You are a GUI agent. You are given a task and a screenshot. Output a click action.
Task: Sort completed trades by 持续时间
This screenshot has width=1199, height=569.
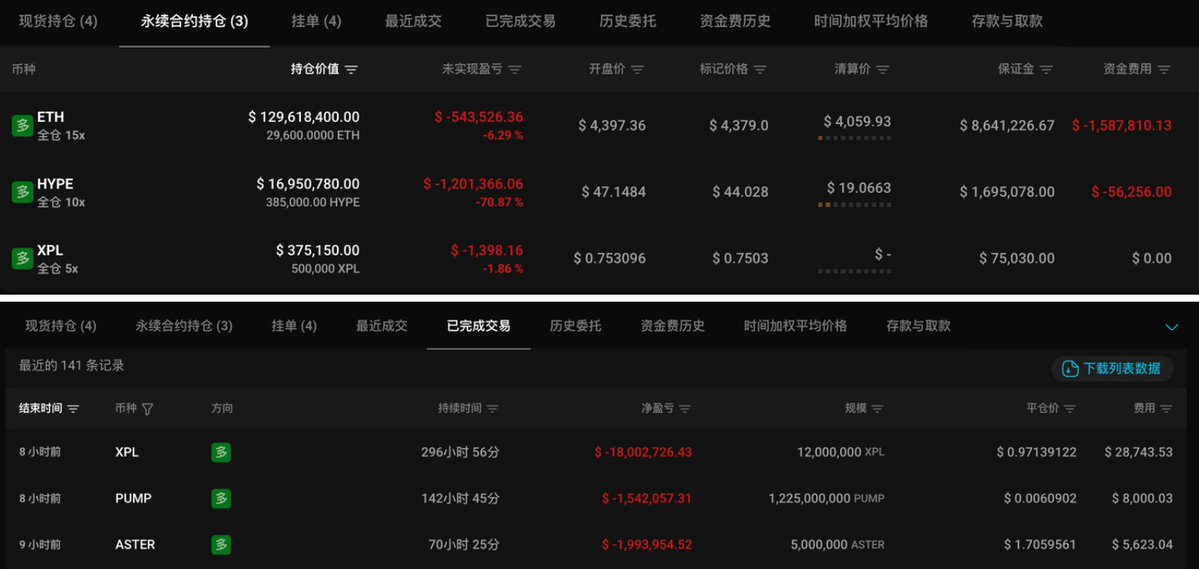pos(468,408)
